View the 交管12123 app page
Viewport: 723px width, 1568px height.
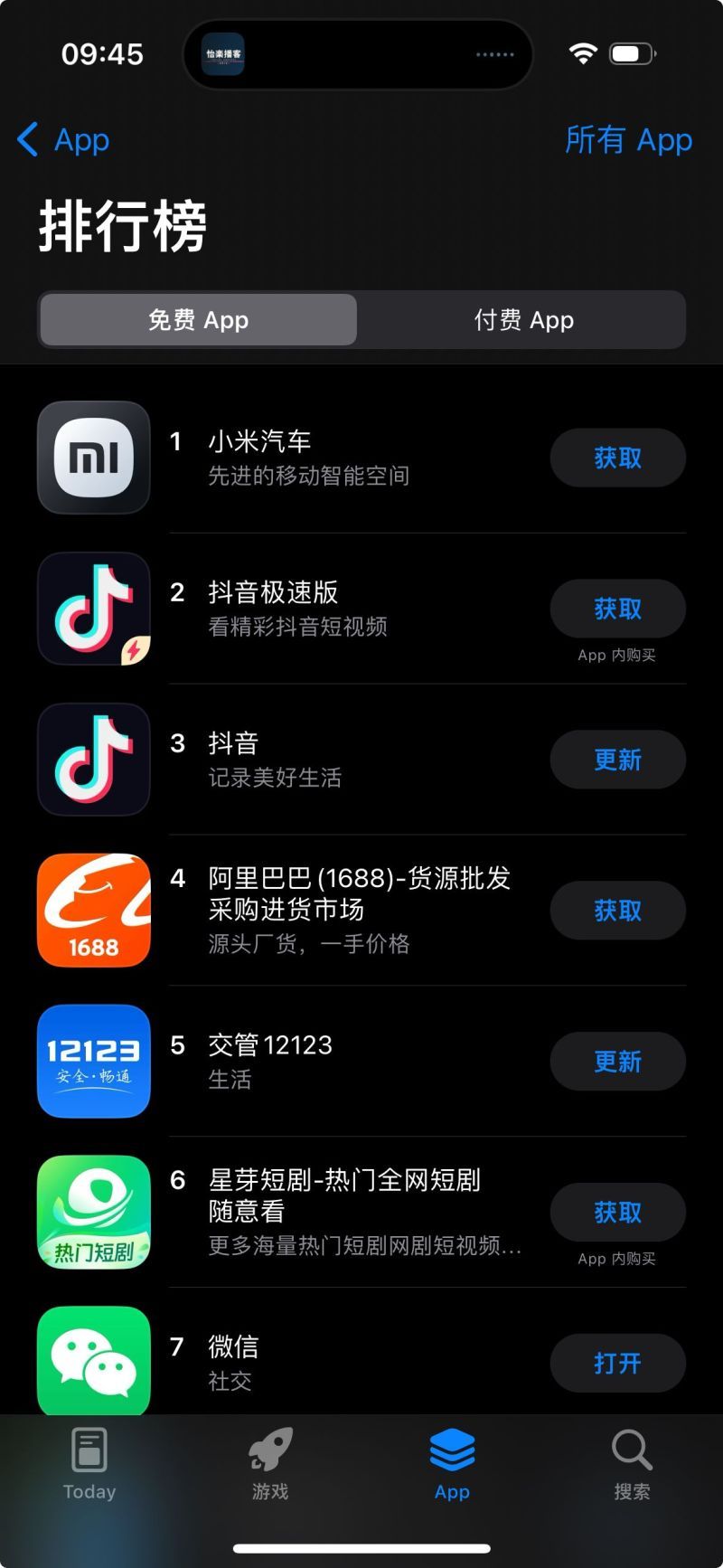coord(289,1062)
